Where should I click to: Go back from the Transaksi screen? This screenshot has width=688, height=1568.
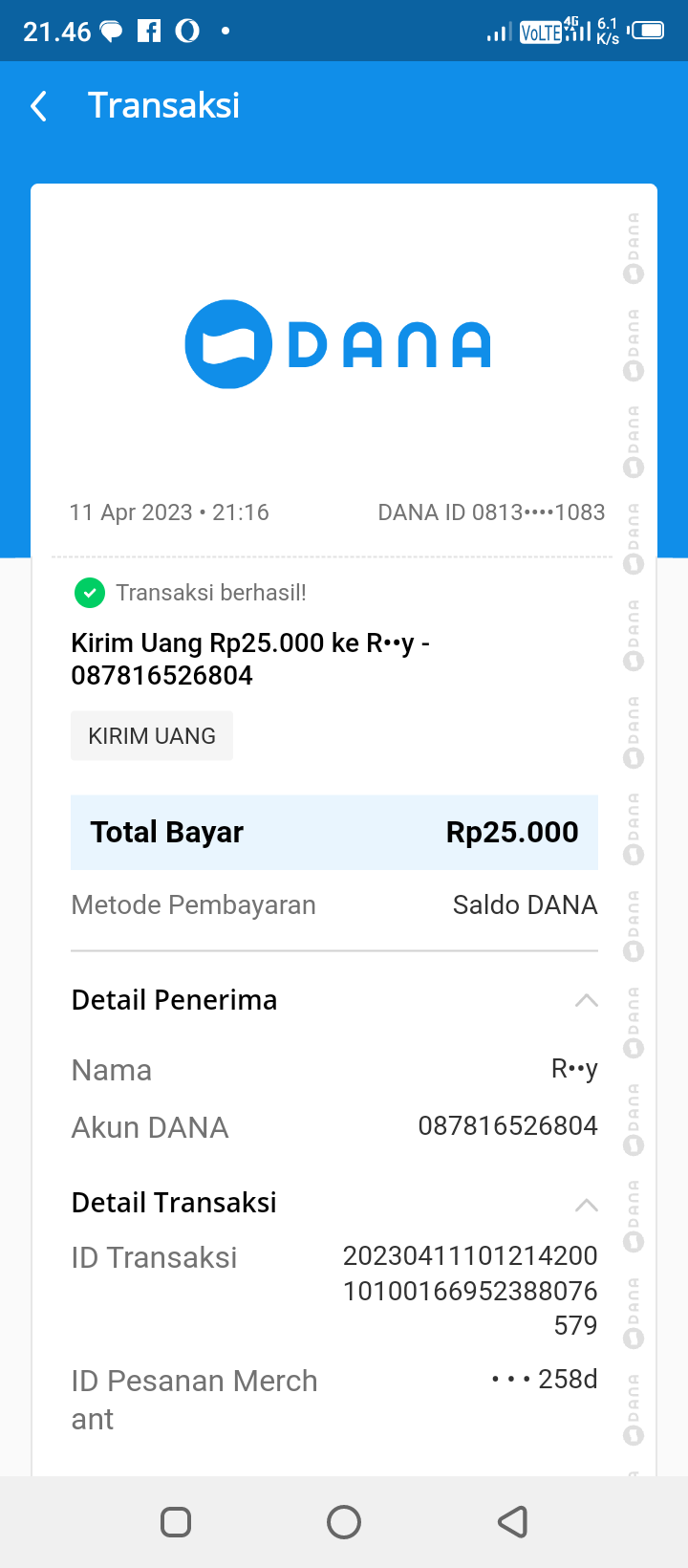point(39,106)
